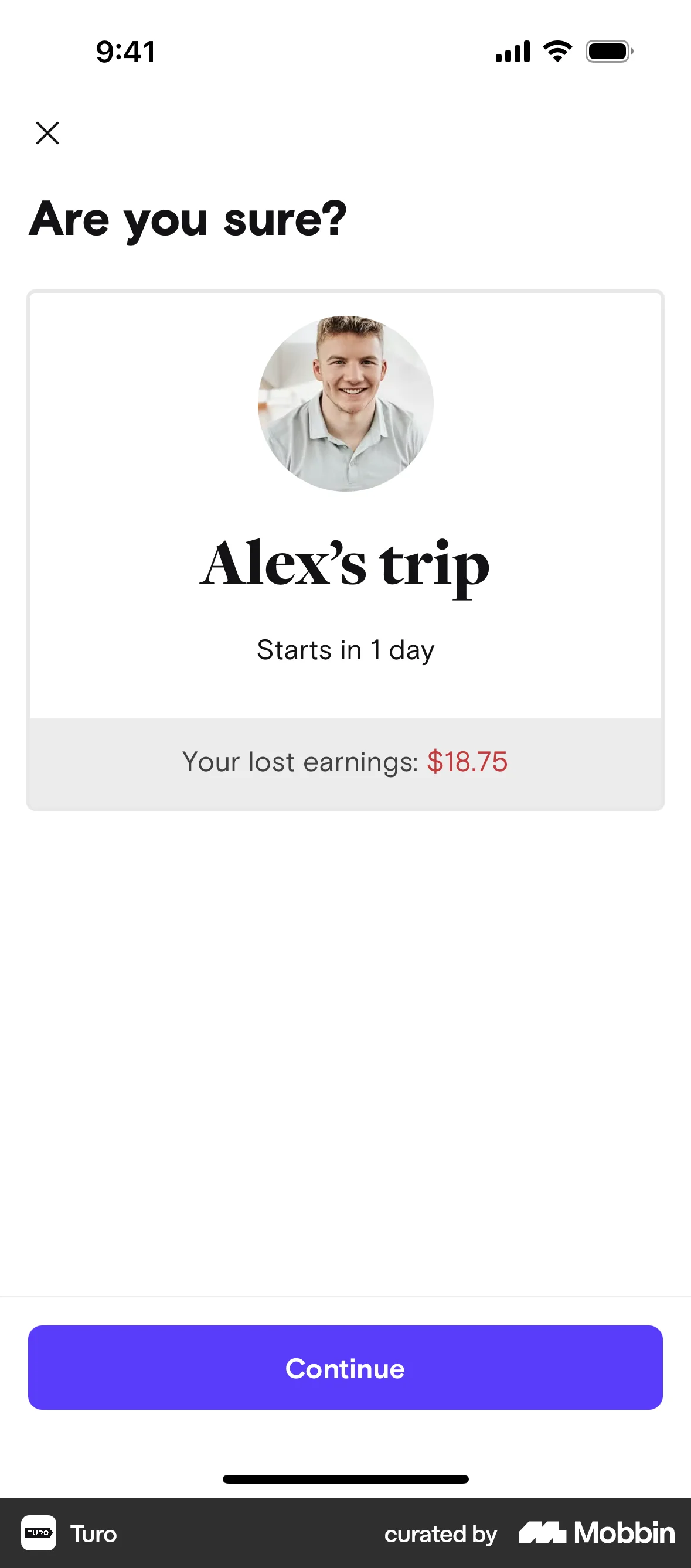Image resolution: width=691 pixels, height=1568 pixels.
Task: Tap the 9:41 clock in status bar
Action: point(125,52)
